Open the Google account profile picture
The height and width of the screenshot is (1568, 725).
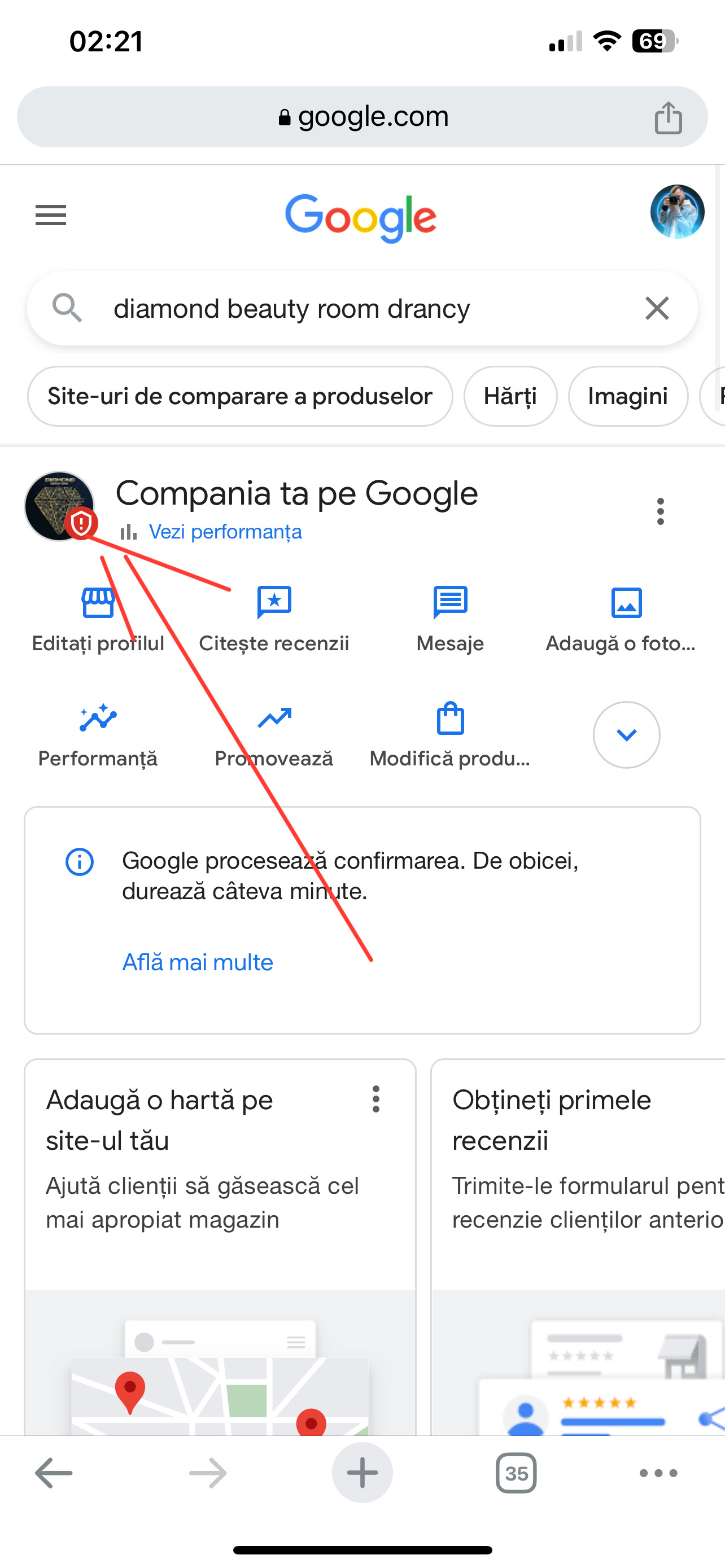[677, 212]
